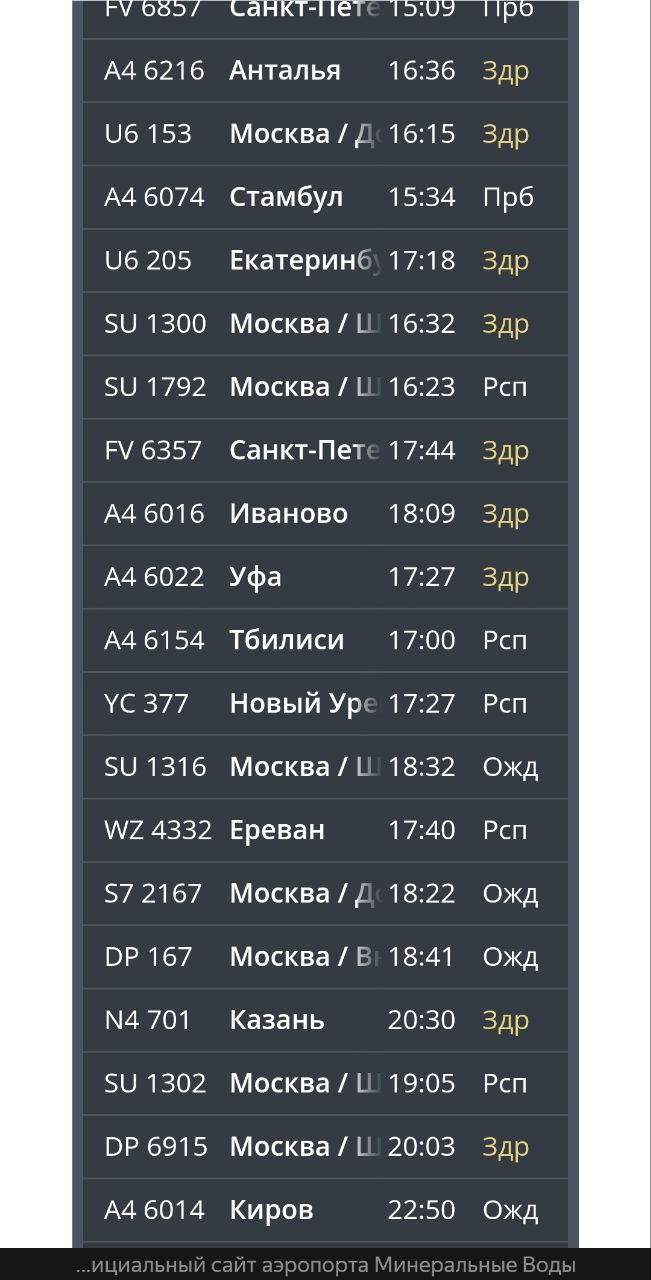
Task: View flight A4 6022 to Уфа
Action: 325,577
